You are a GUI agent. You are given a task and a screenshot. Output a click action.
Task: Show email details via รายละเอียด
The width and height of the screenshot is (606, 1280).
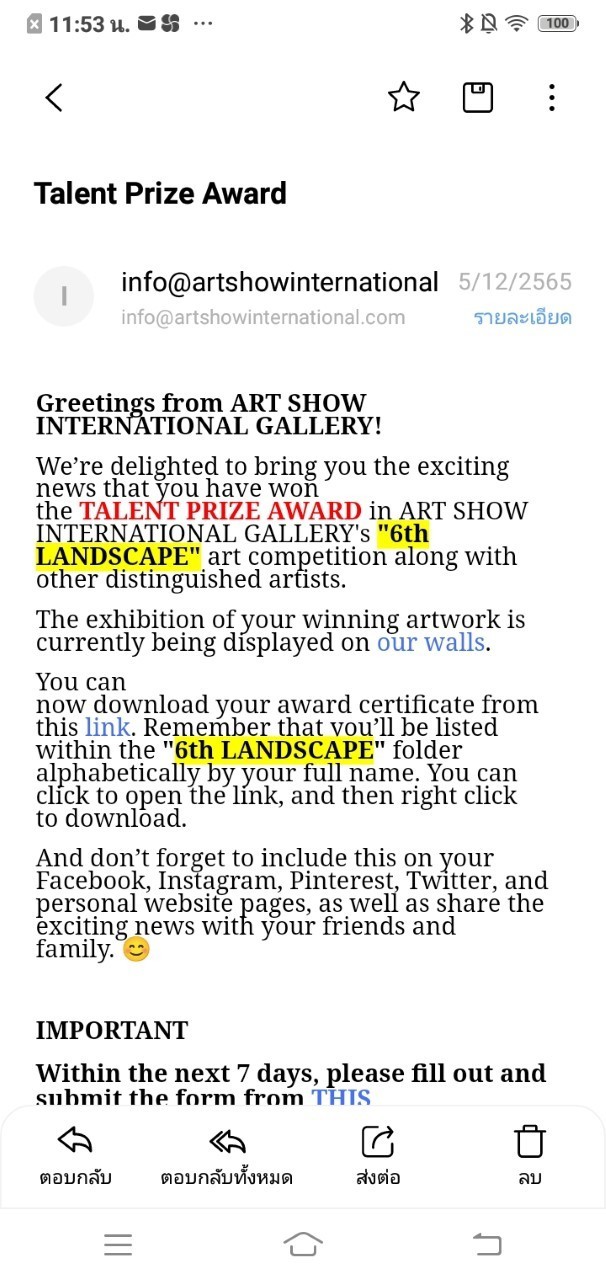pos(522,318)
